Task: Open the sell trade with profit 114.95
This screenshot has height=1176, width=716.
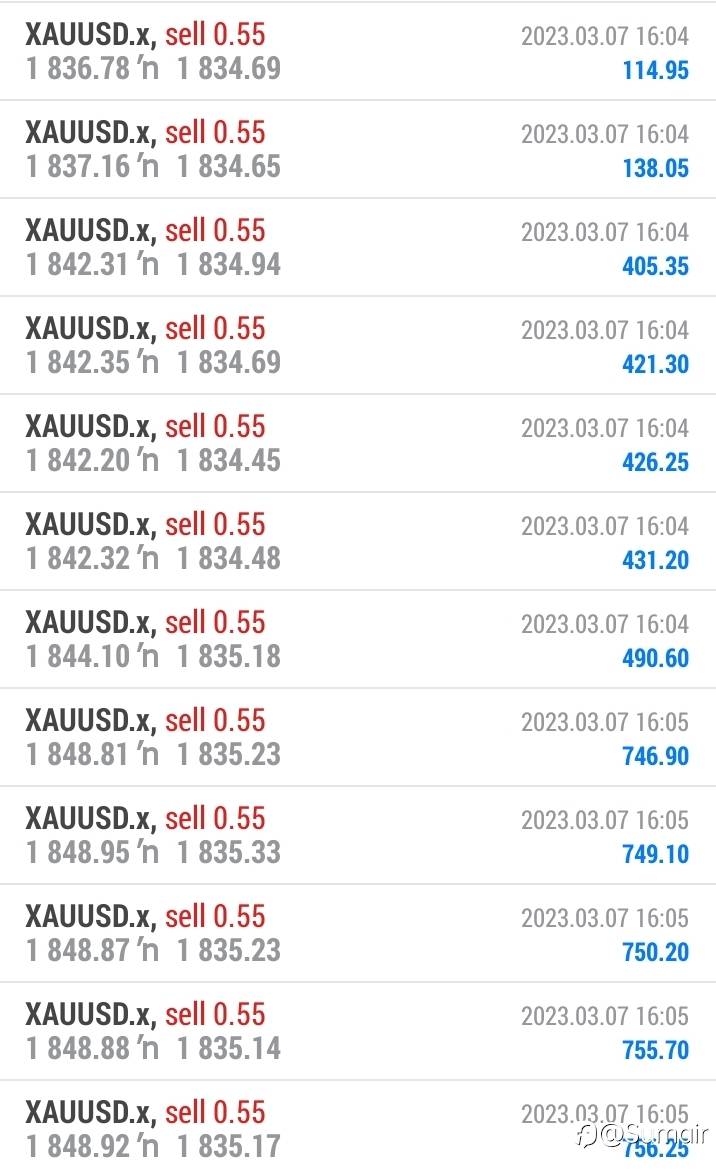Action: (358, 51)
